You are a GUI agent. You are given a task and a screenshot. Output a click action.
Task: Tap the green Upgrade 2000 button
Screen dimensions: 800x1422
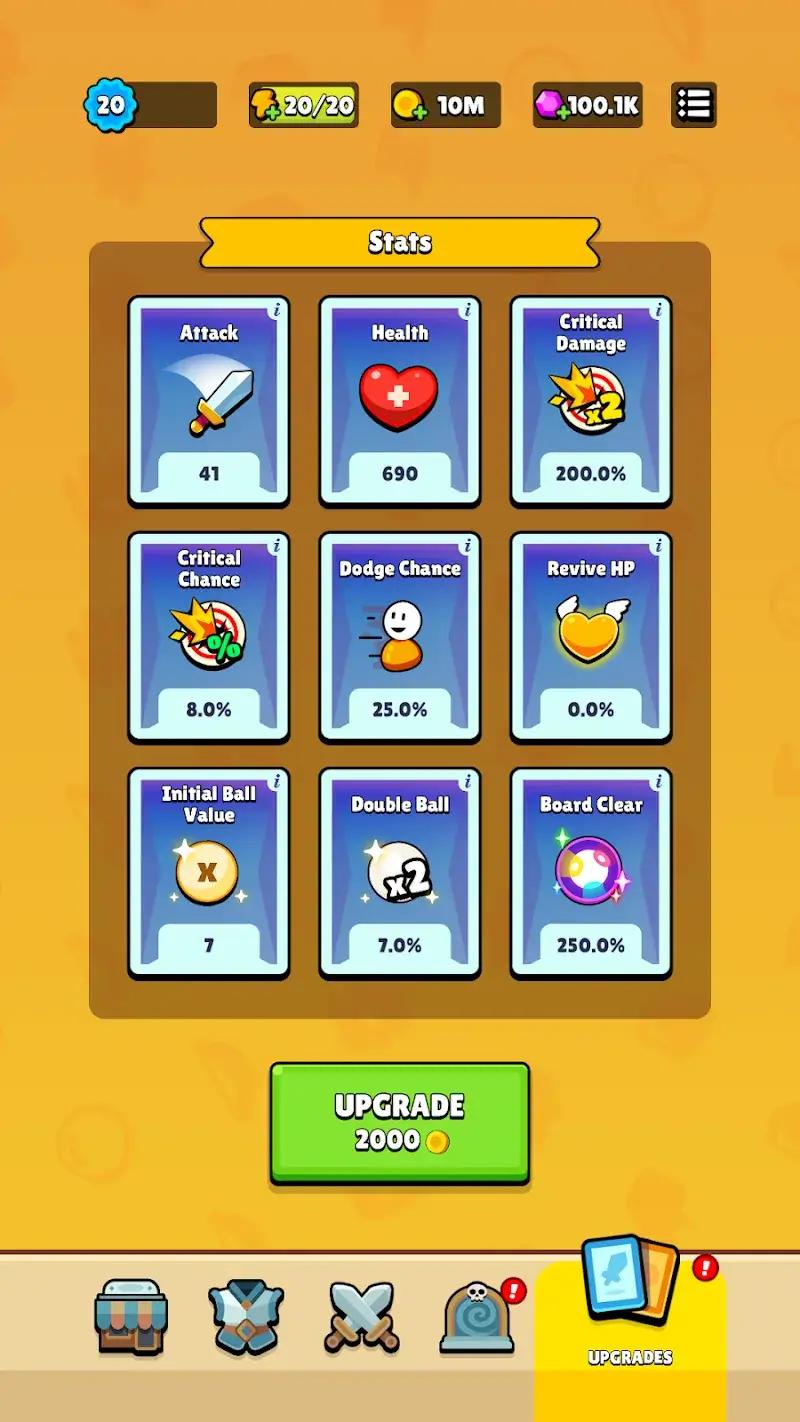click(x=399, y=1123)
